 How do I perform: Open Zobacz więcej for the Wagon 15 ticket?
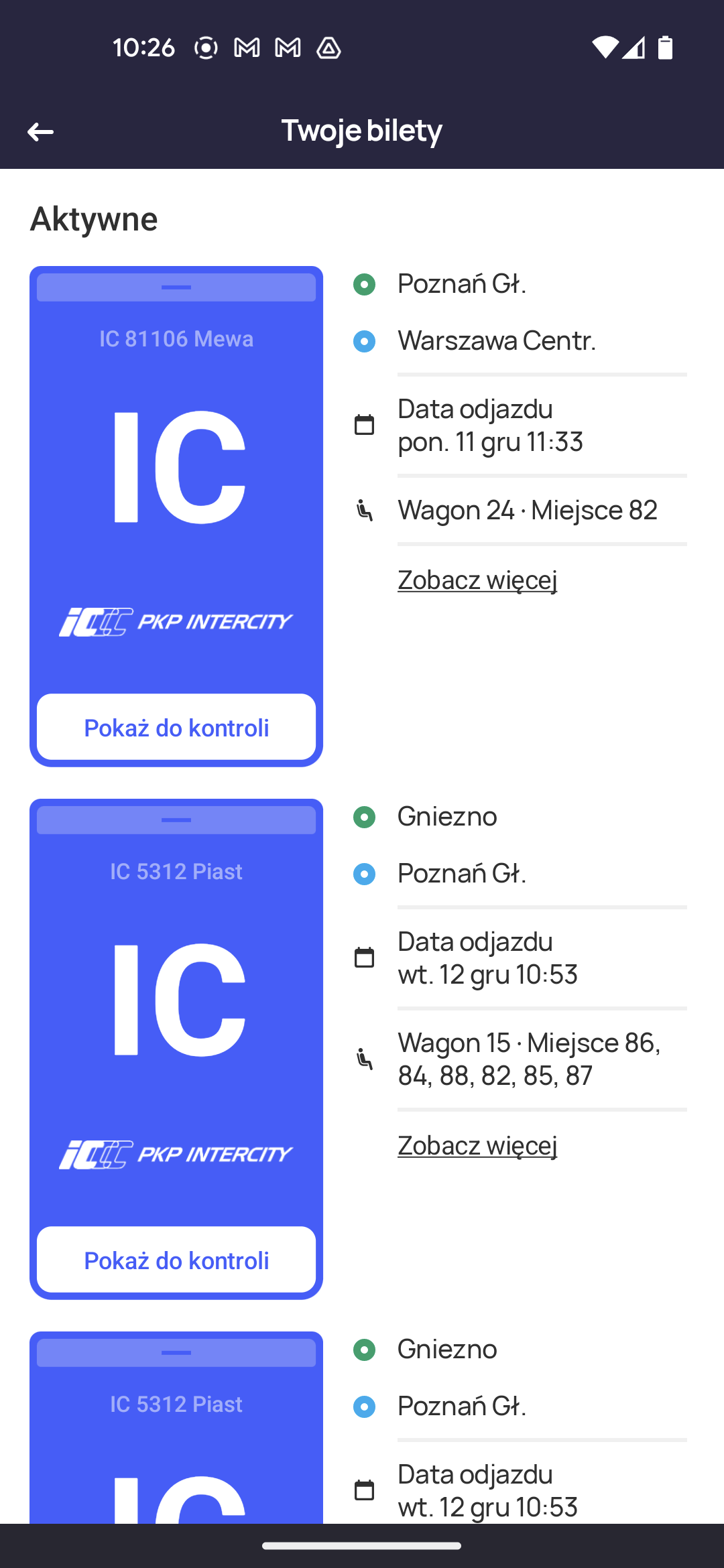point(477,1146)
